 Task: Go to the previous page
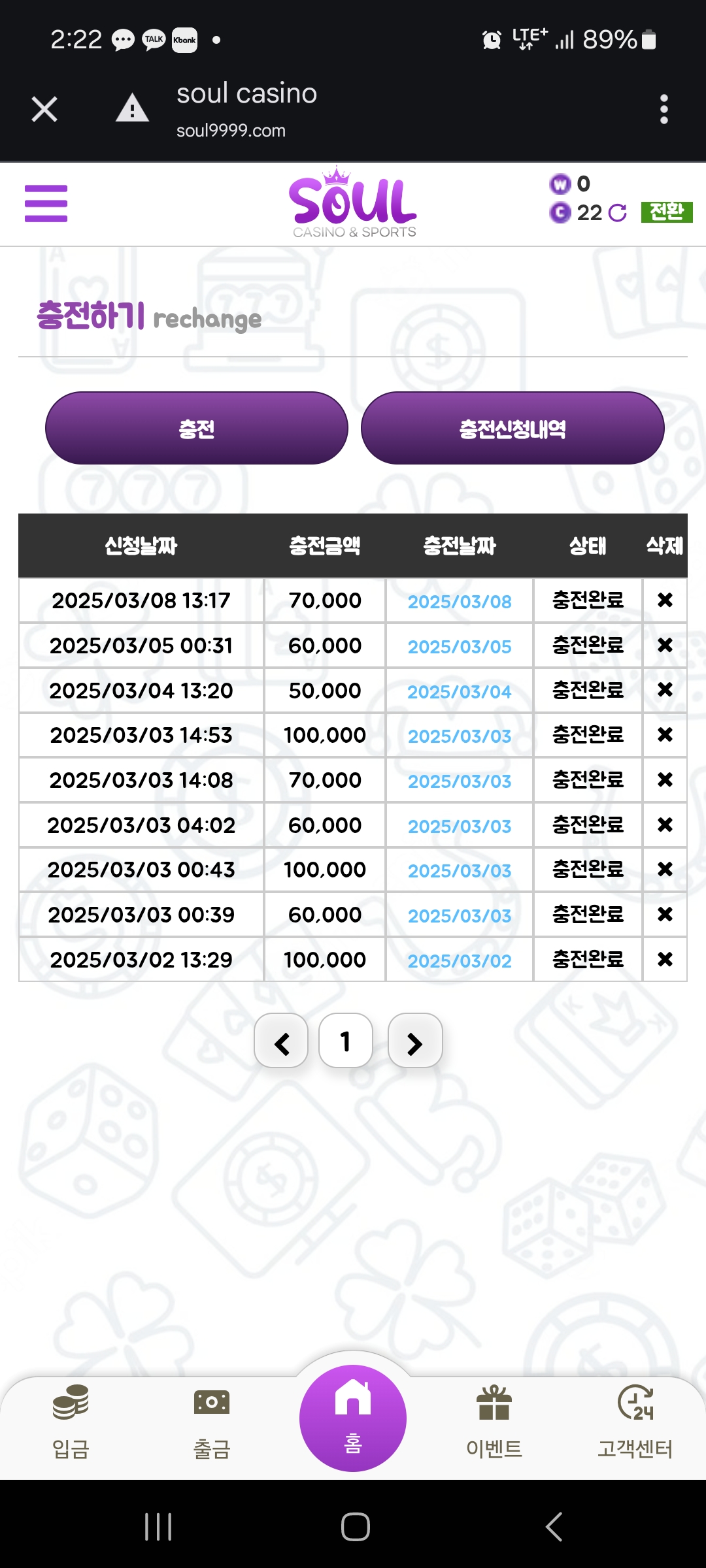tap(281, 1041)
